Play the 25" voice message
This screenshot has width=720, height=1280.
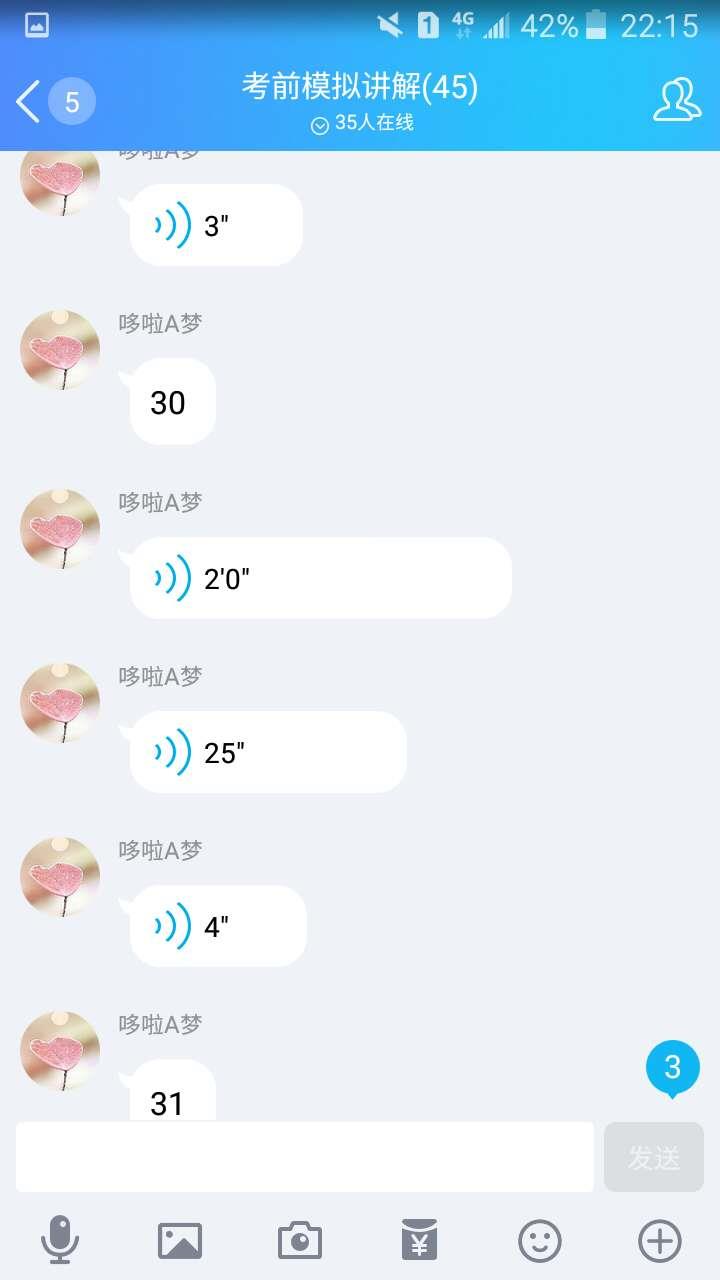click(268, 752)
